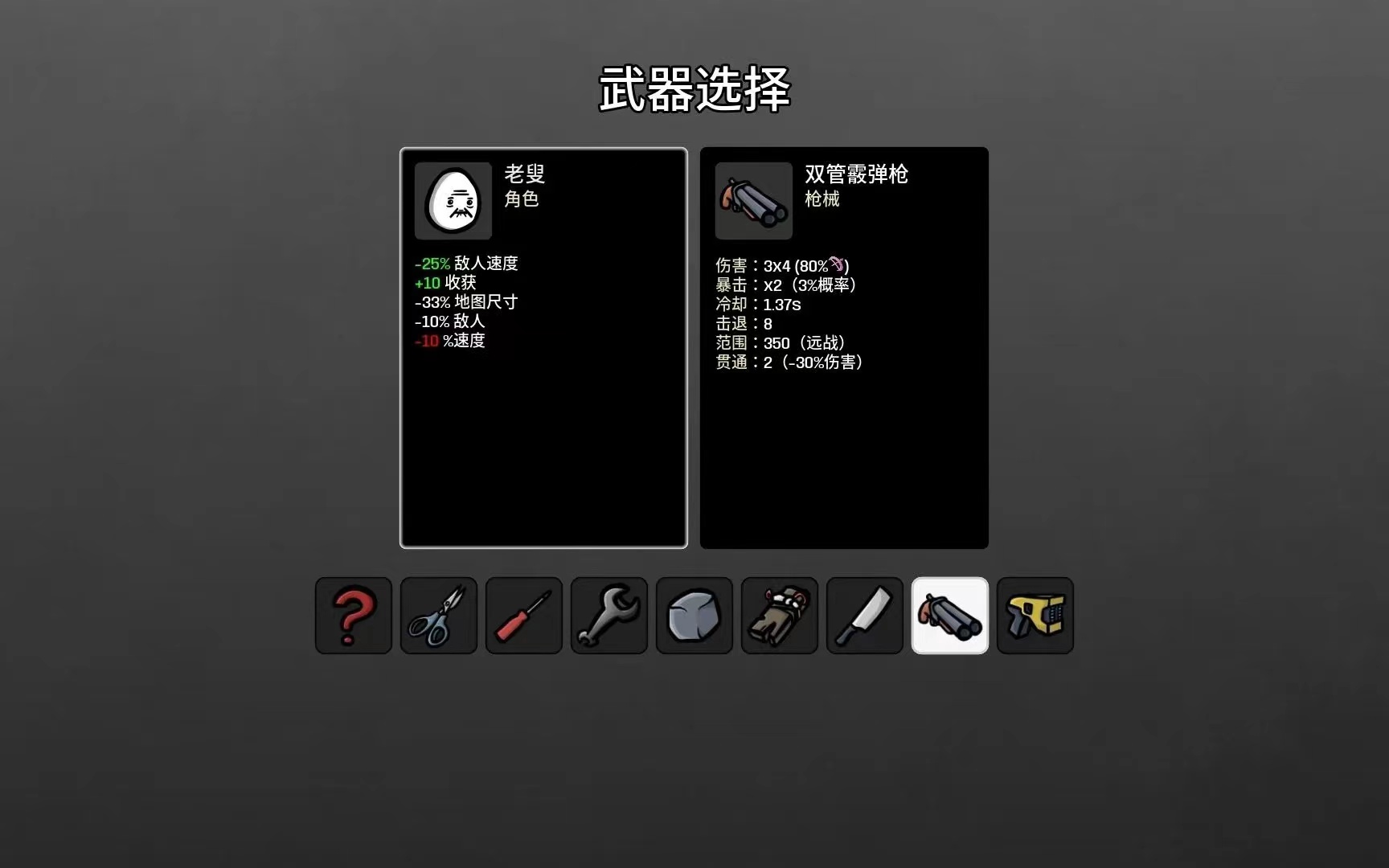Choose the rock weapon

tap(694, 616)
